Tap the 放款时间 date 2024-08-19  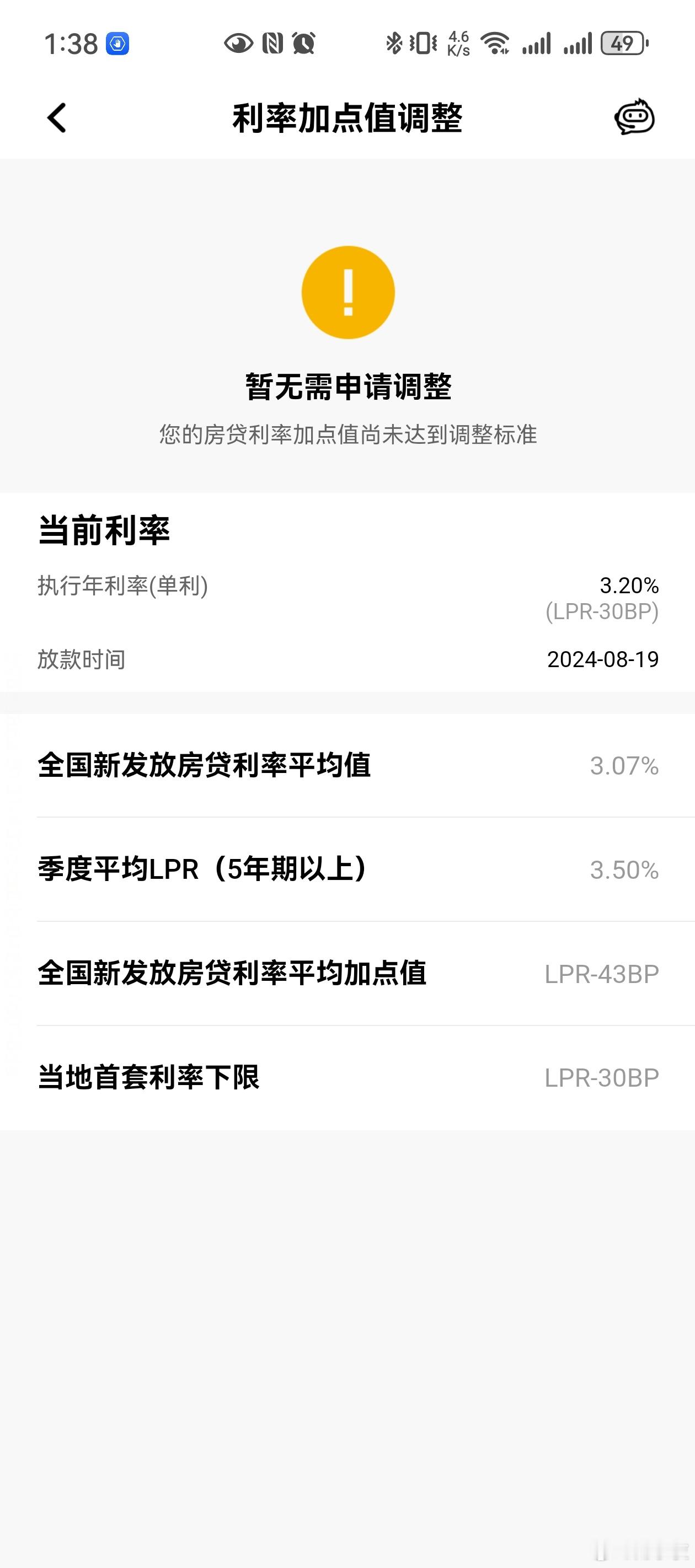(x=603, y=660)
